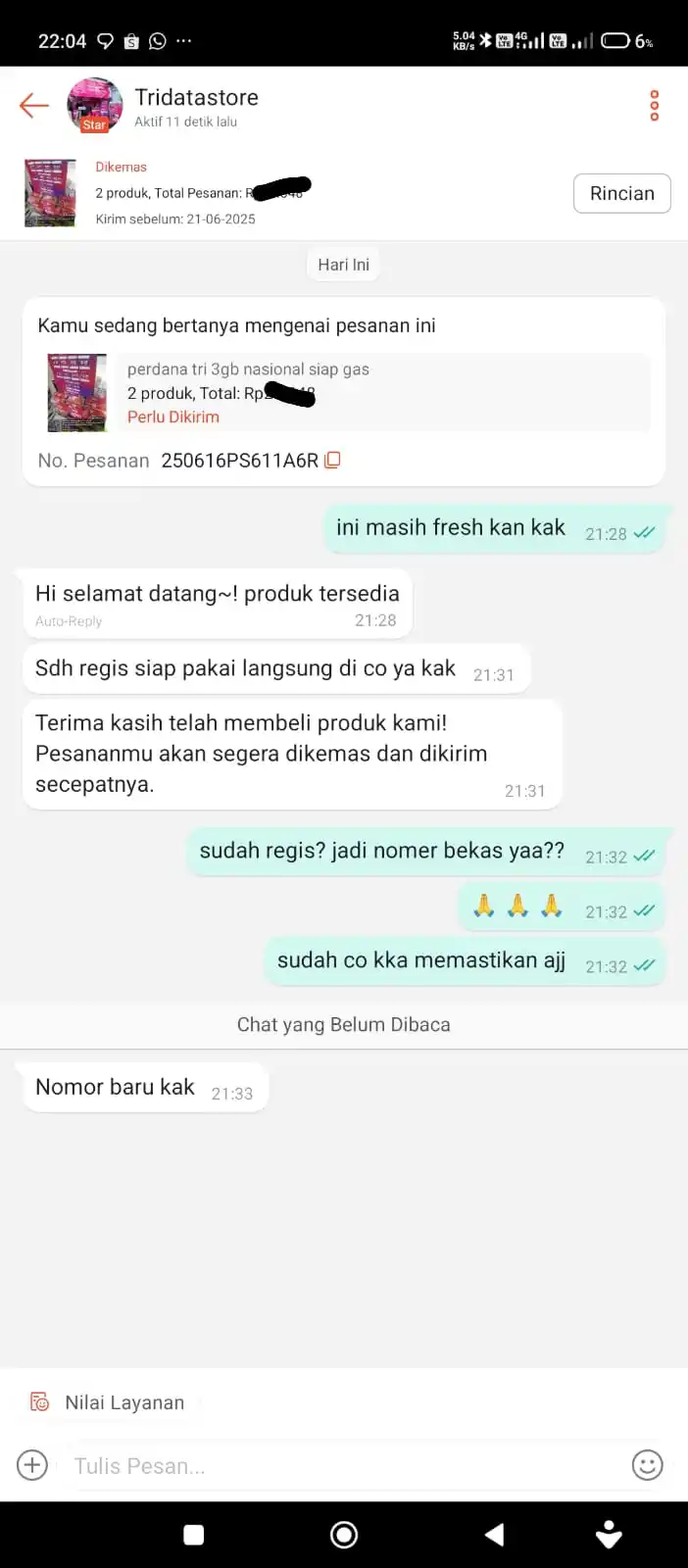Open the recent apps square button

pyautogui.click(x=194, y=1535)
